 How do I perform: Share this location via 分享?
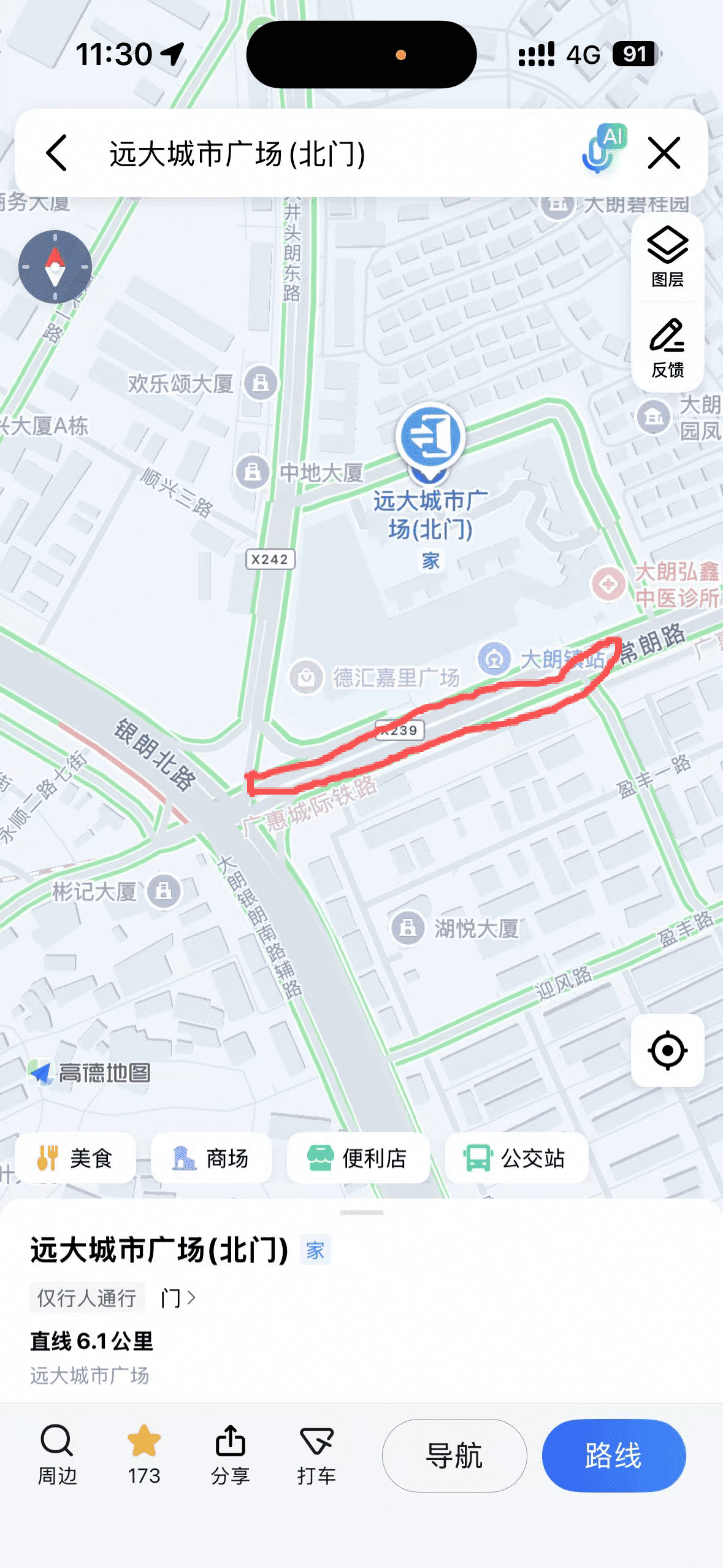(231, 1455)
